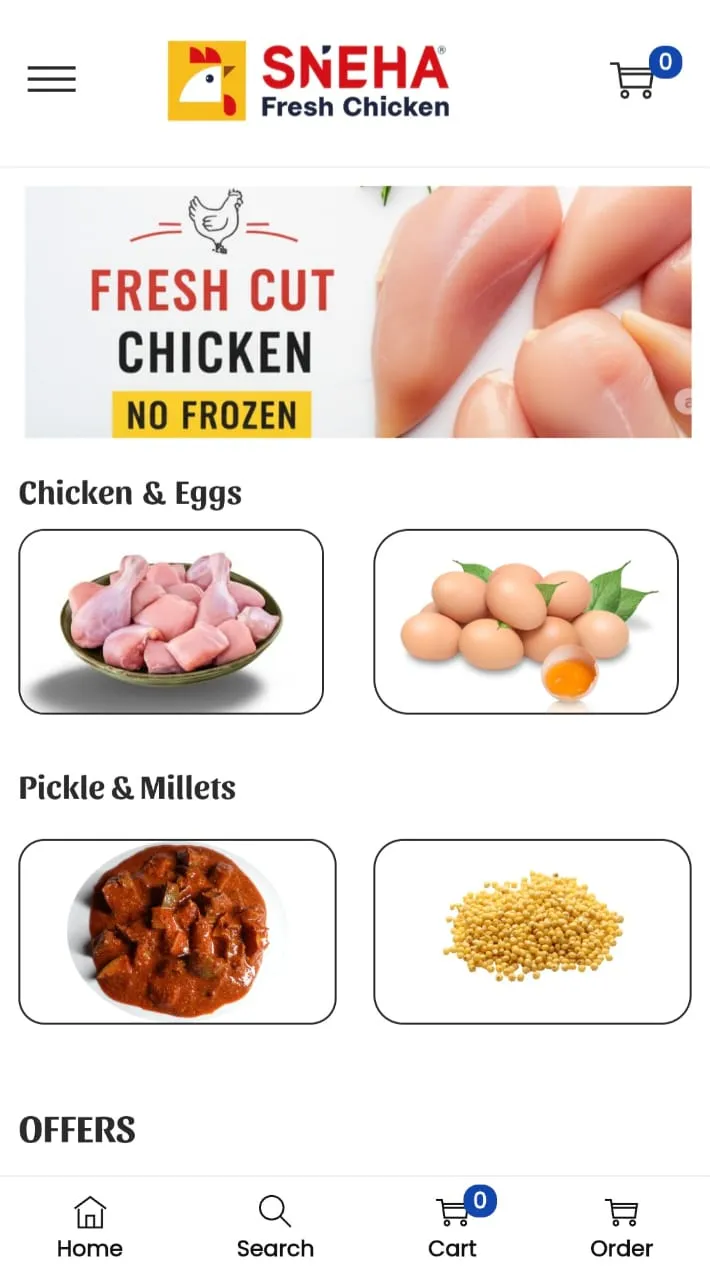Switch to the Order tab
The height and width of the screenshot is (1280, 710).
point(621,1228)
